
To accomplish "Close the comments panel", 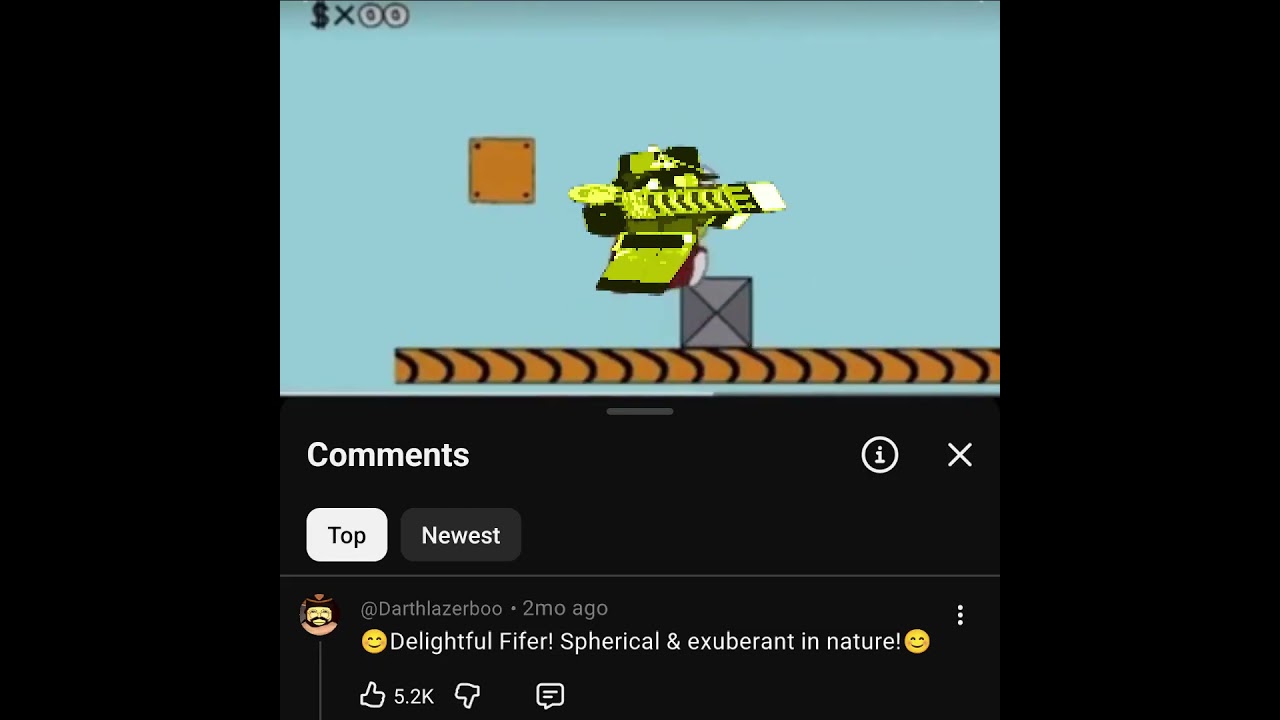I will point(960,455).
